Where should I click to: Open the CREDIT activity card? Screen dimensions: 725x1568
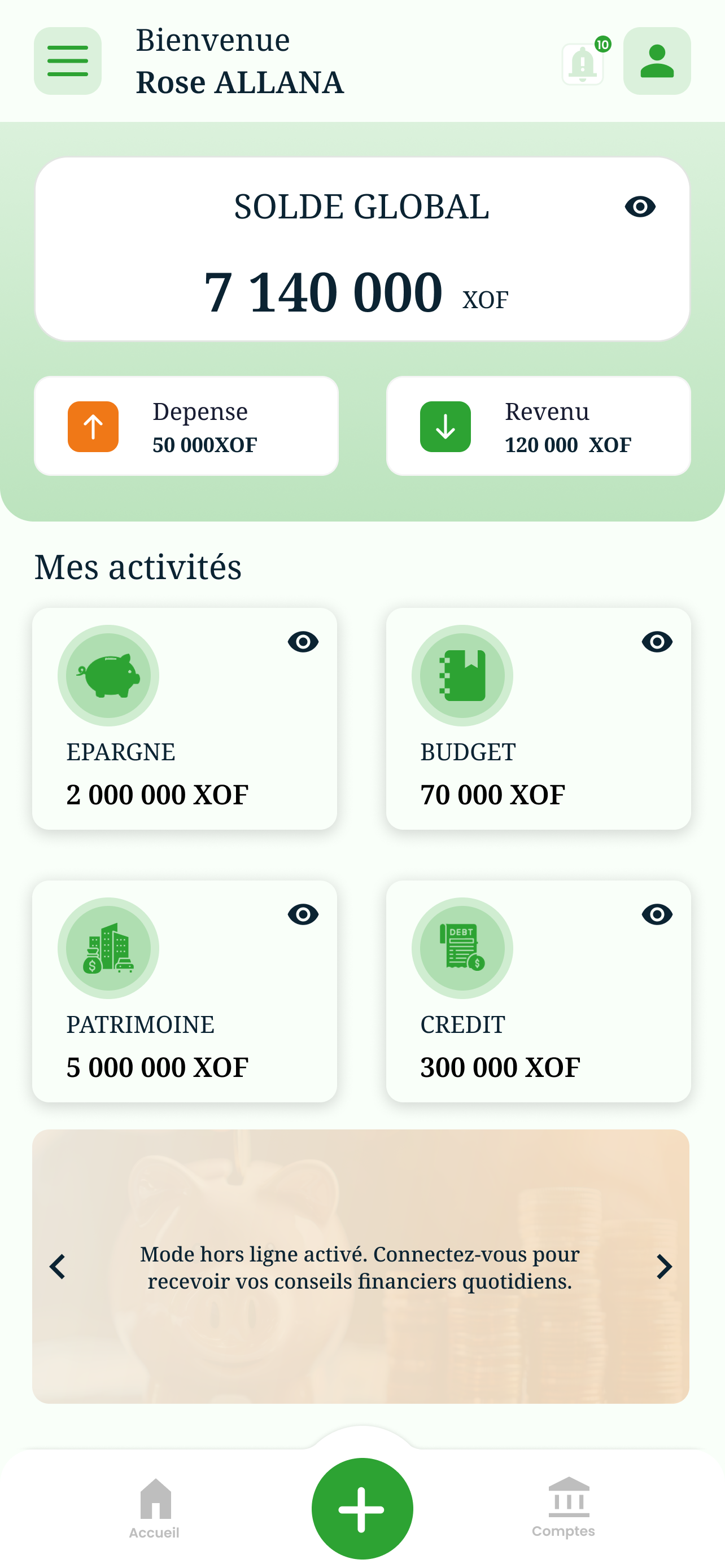coord(538,992)
